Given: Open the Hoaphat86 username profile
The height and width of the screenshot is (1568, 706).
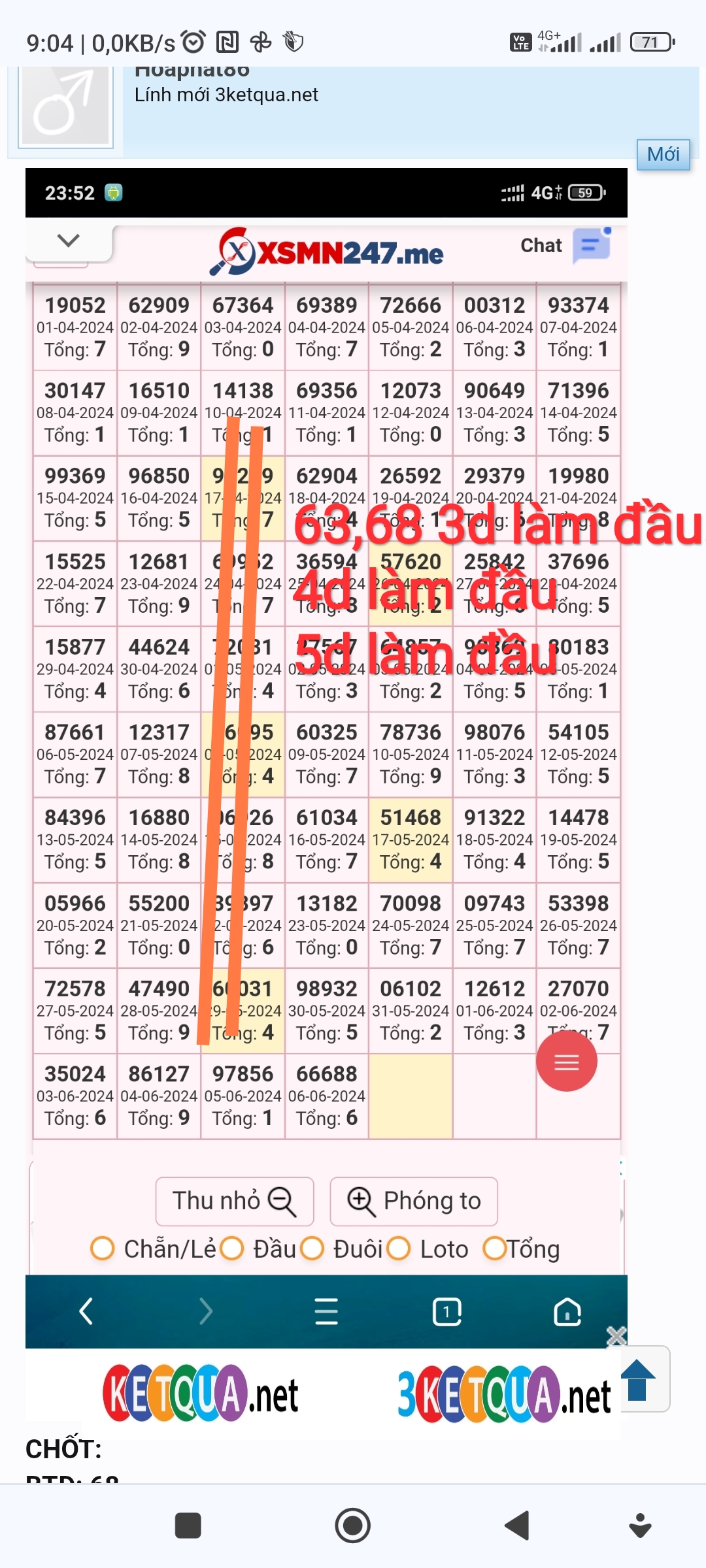Looking at the screenshot, I should [x=192, y=71].
